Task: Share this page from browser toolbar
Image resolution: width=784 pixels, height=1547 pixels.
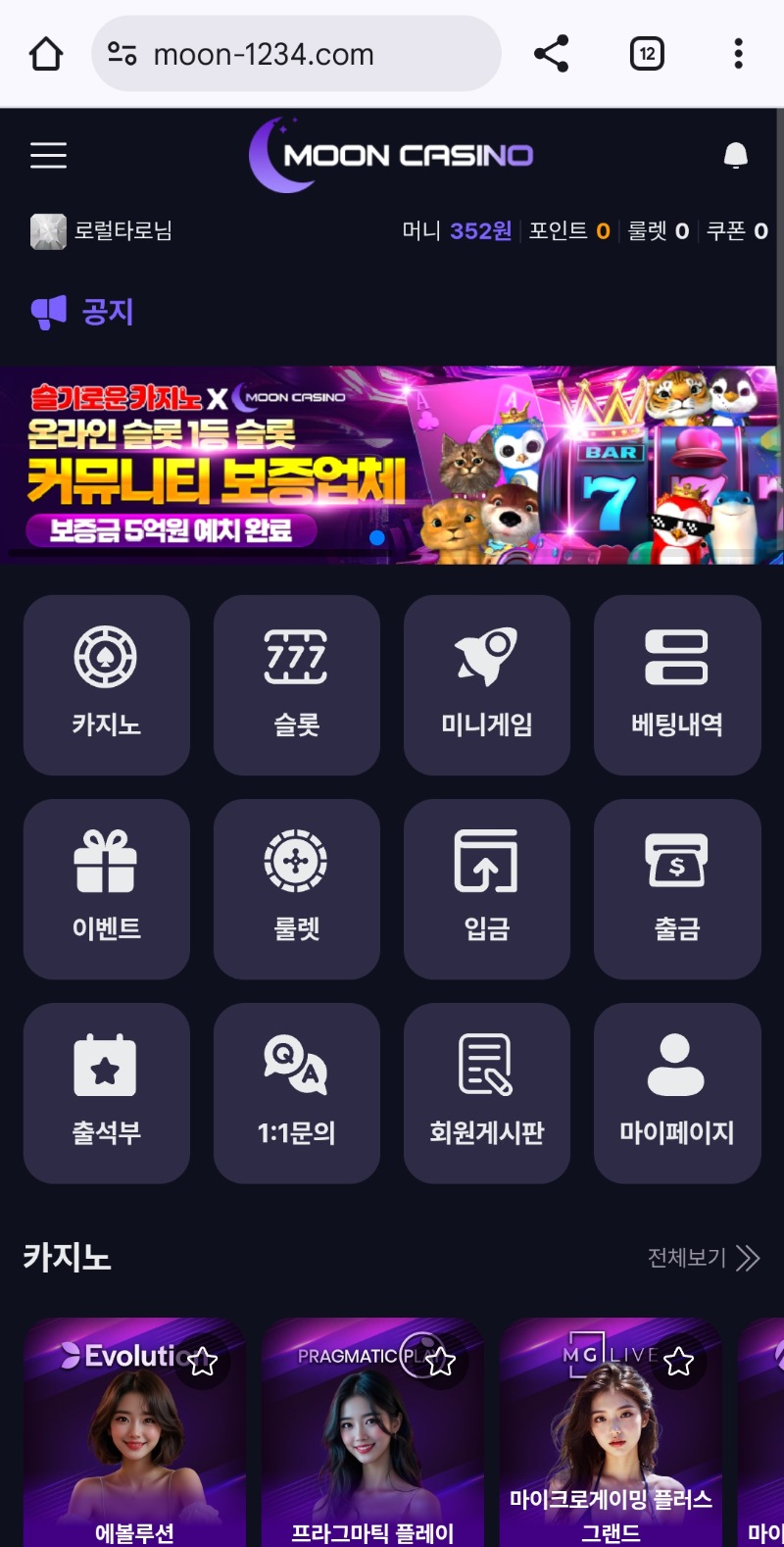Action: [x=551, y=54]
